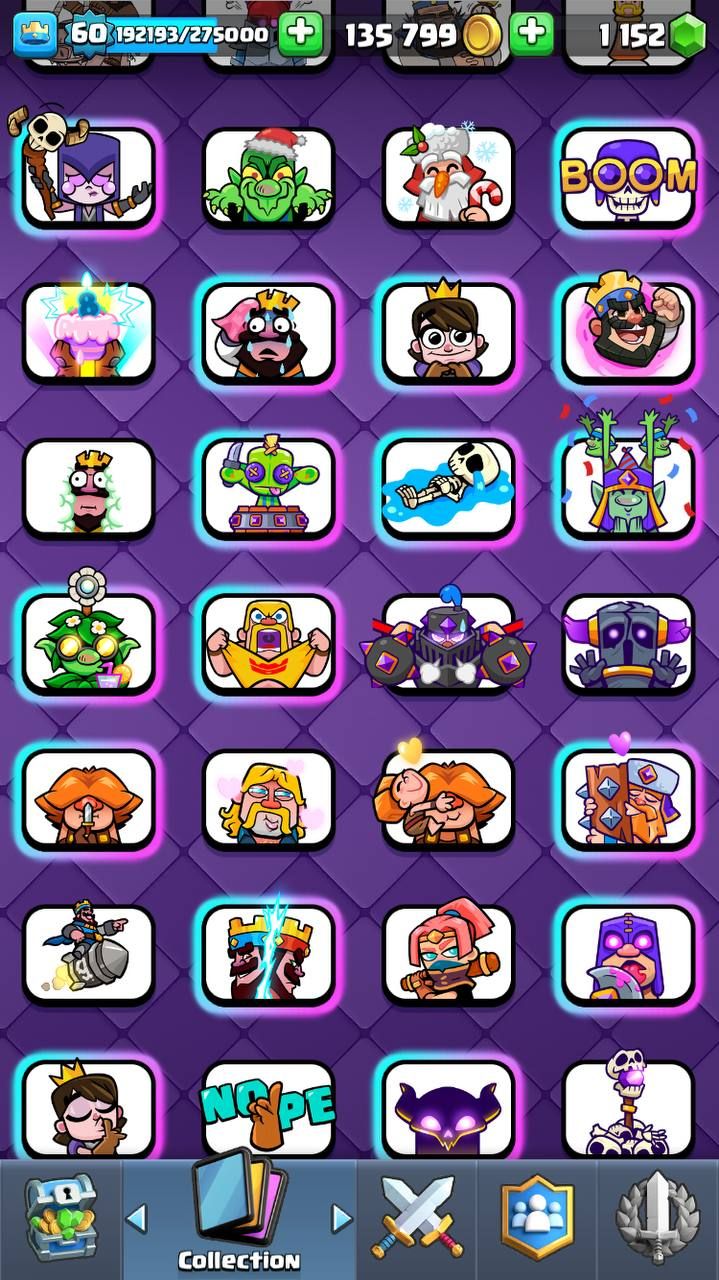The image size is (719, 1280).
Task: Open the Social clan shield tab
Action: click(537, 1218)
